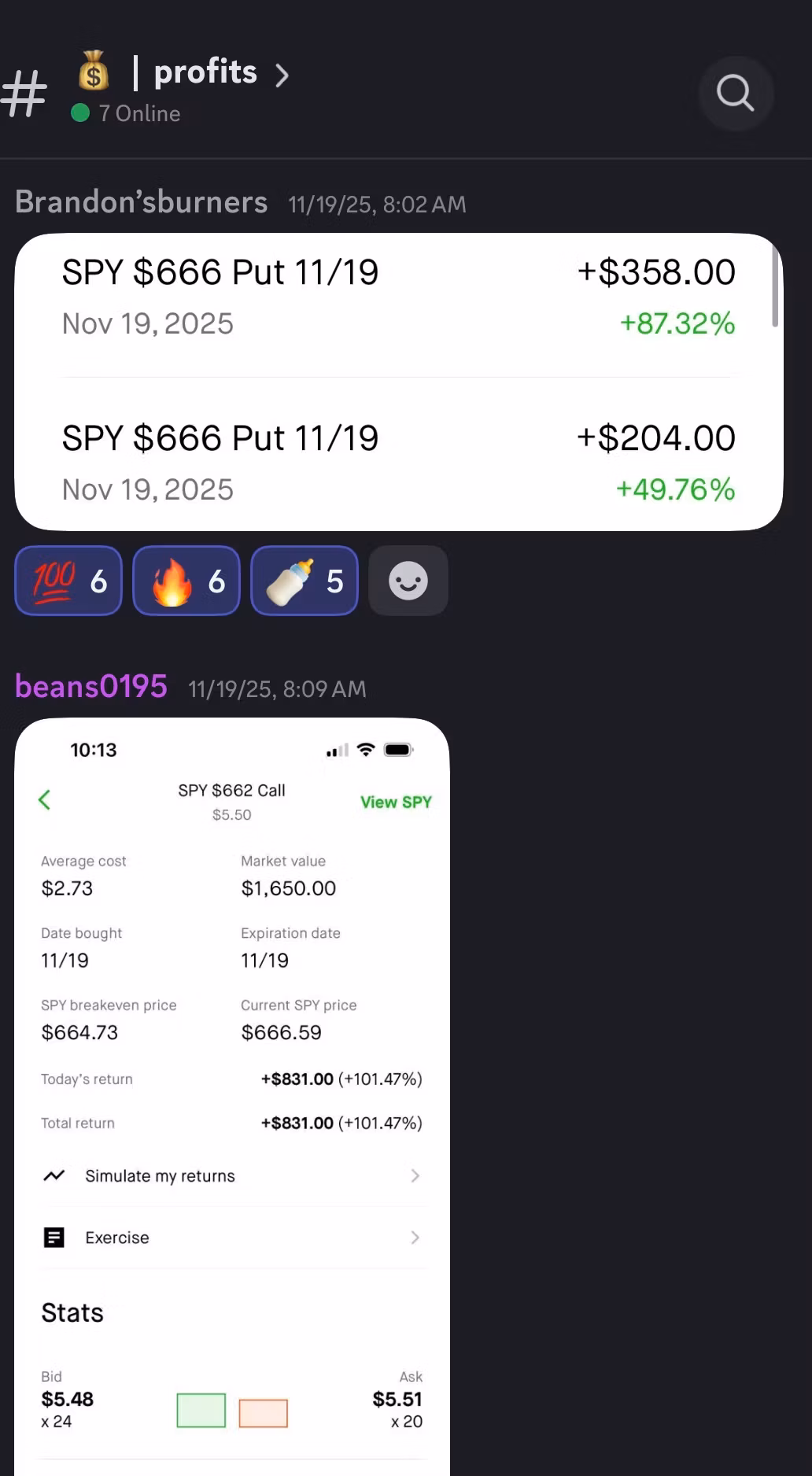Open Brandon'sburners' SPY Put profit image

(398, 382)
